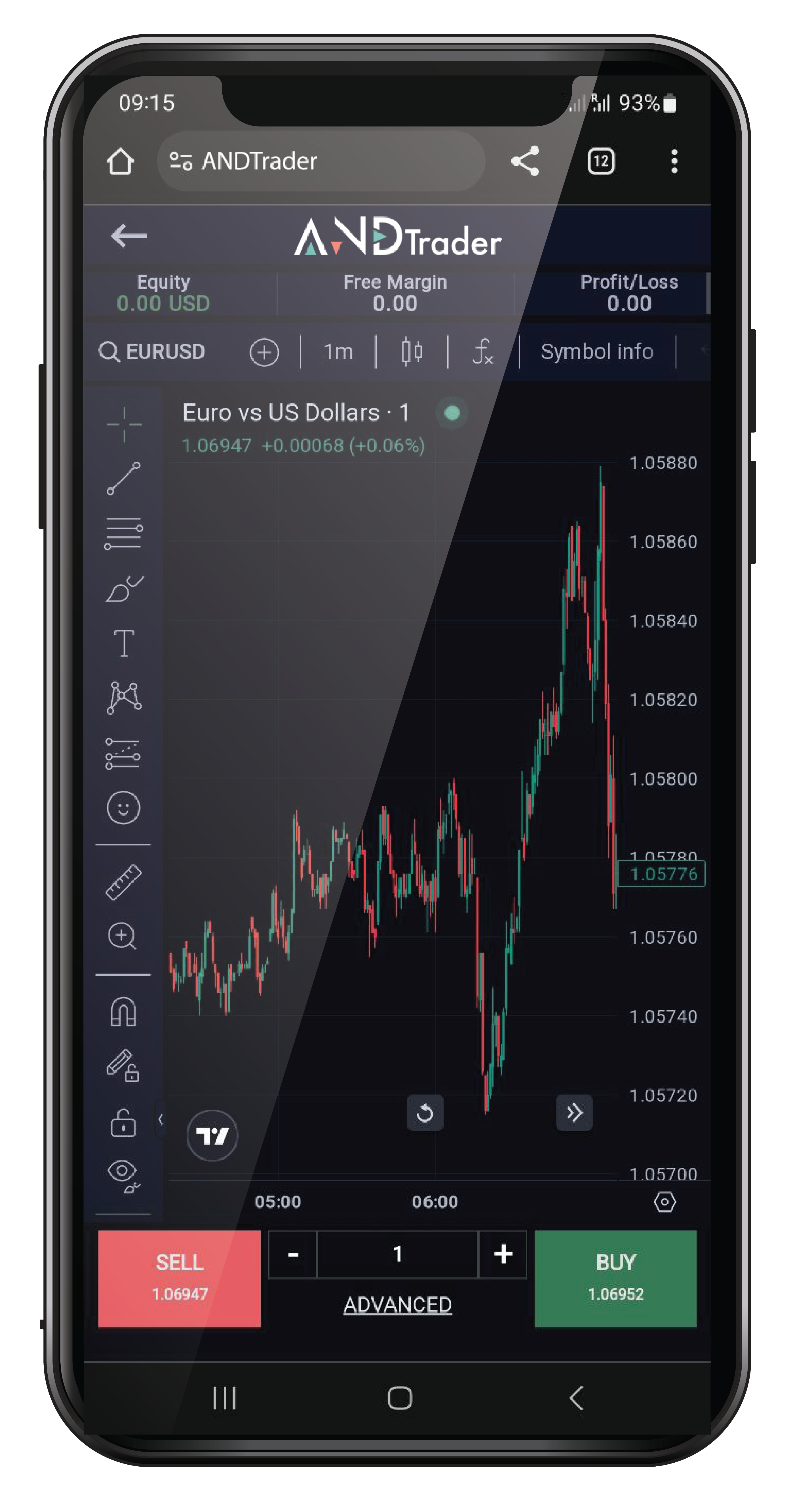Open the 1m timeframe selector

point(338,352)
